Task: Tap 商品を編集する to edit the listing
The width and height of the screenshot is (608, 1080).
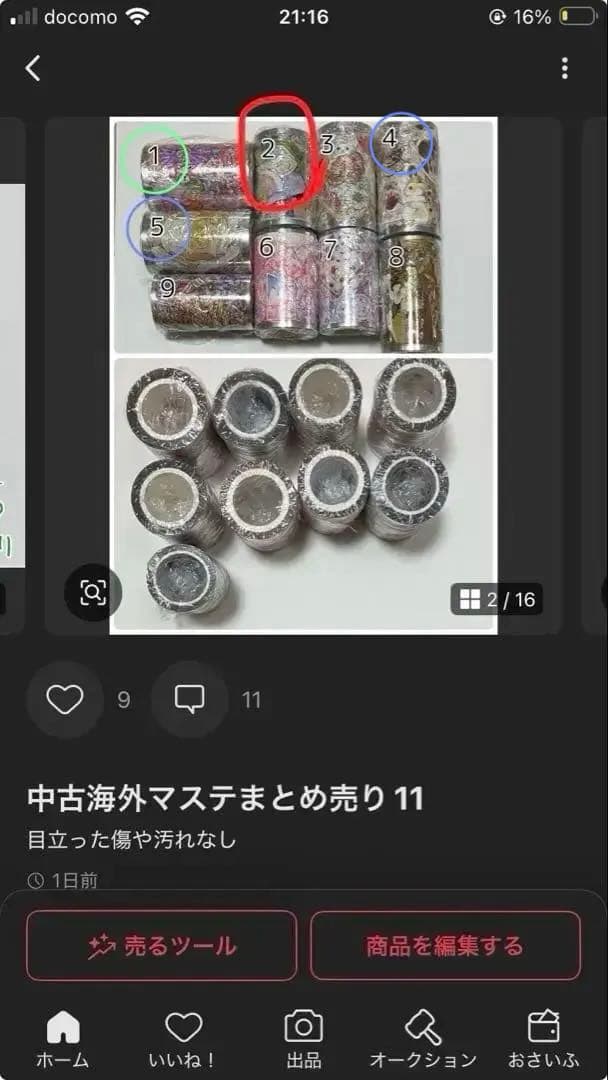Action: tap(445, 945)
